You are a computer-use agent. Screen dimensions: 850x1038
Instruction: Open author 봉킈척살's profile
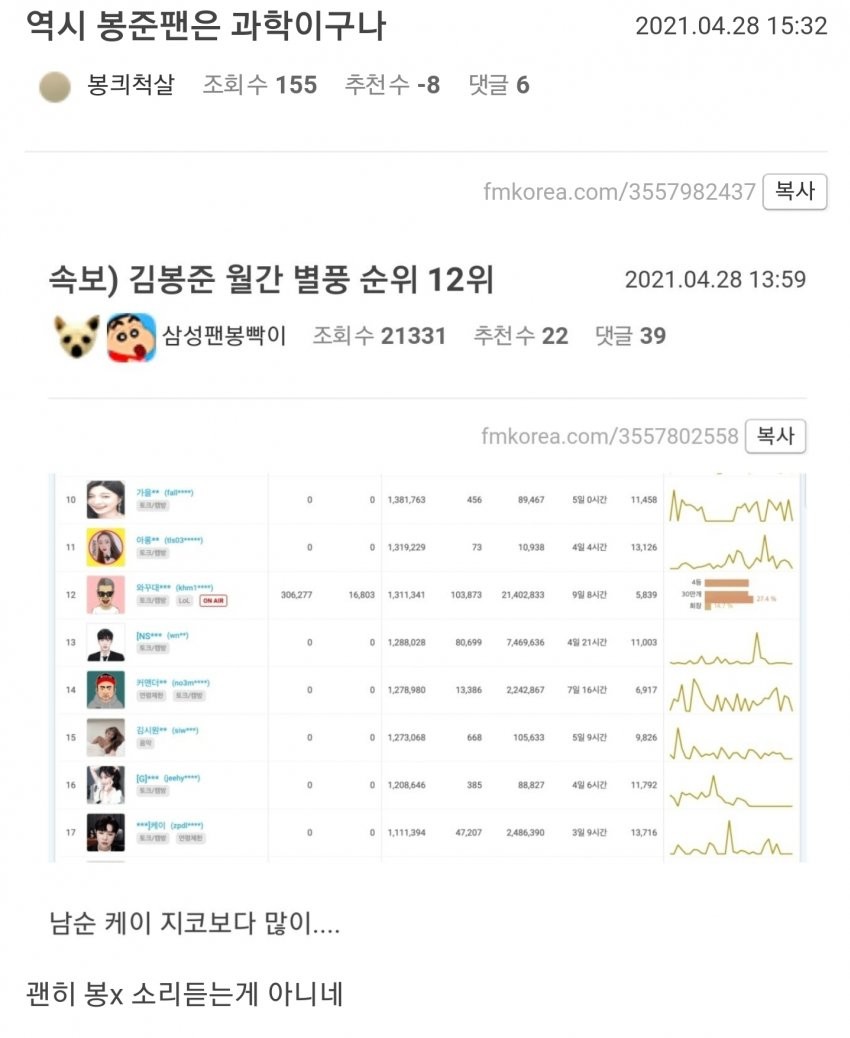tap(130, 85)
